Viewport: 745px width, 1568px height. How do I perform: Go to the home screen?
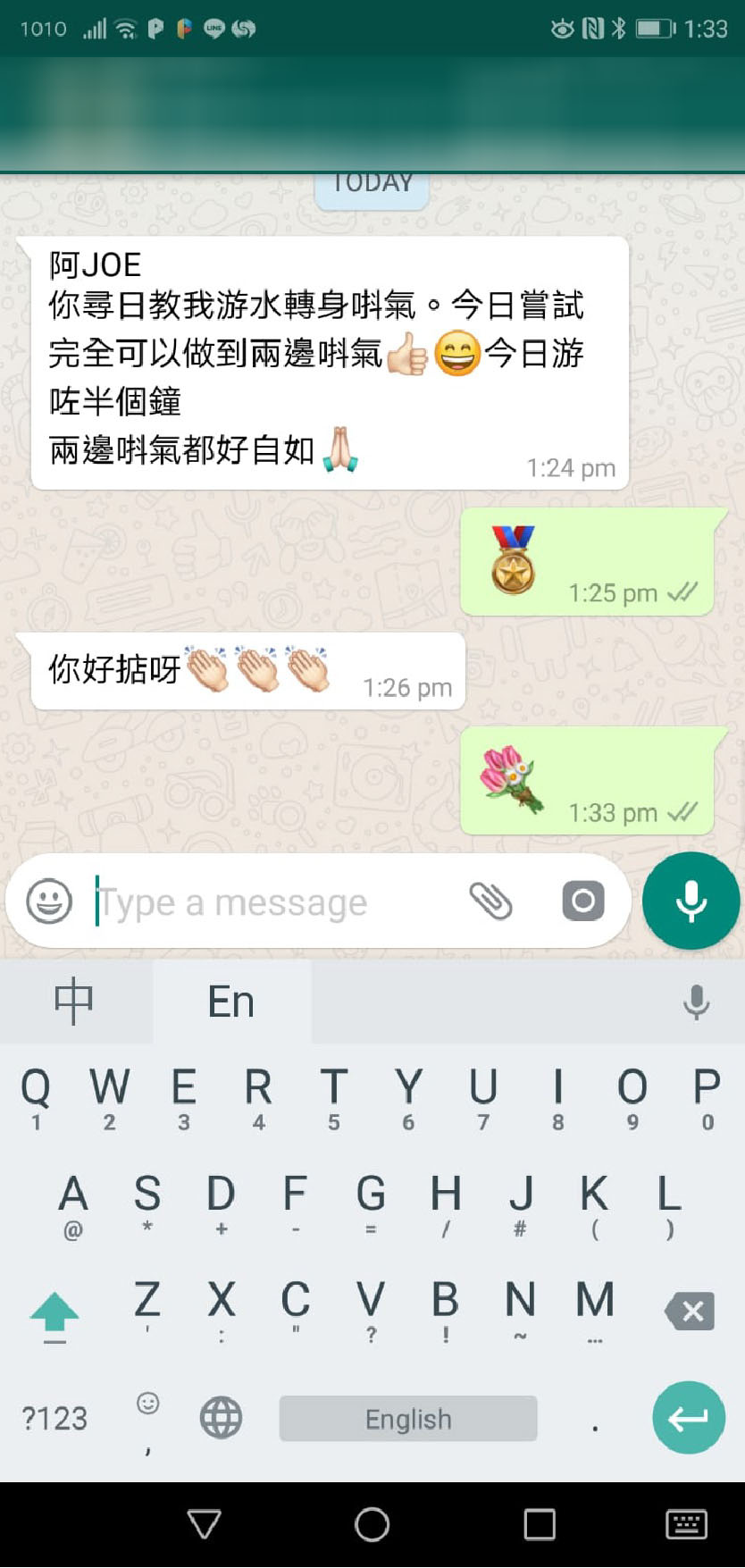click(x=372, y=1524)
